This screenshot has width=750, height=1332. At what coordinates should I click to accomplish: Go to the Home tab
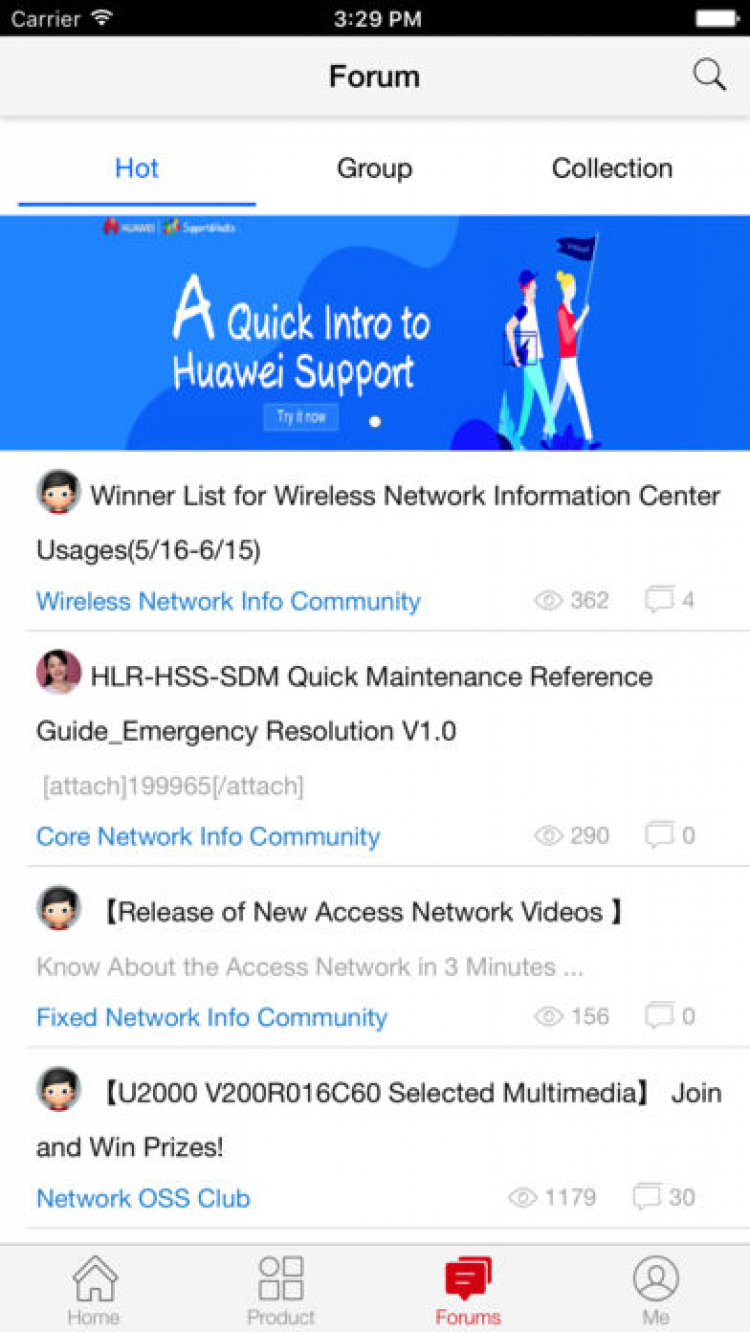[x=94, y=1289]
